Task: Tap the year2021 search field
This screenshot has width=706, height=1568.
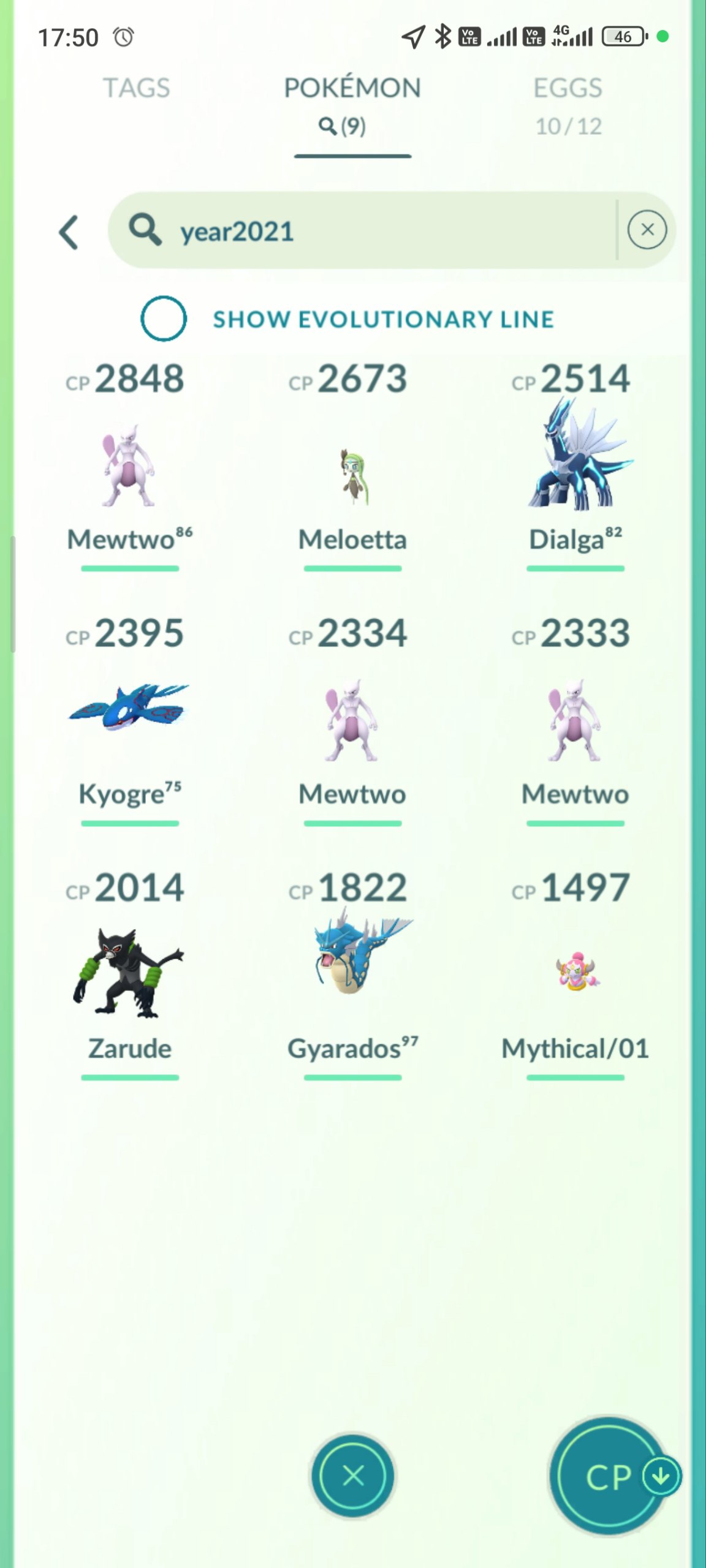Action: (368, 231)
